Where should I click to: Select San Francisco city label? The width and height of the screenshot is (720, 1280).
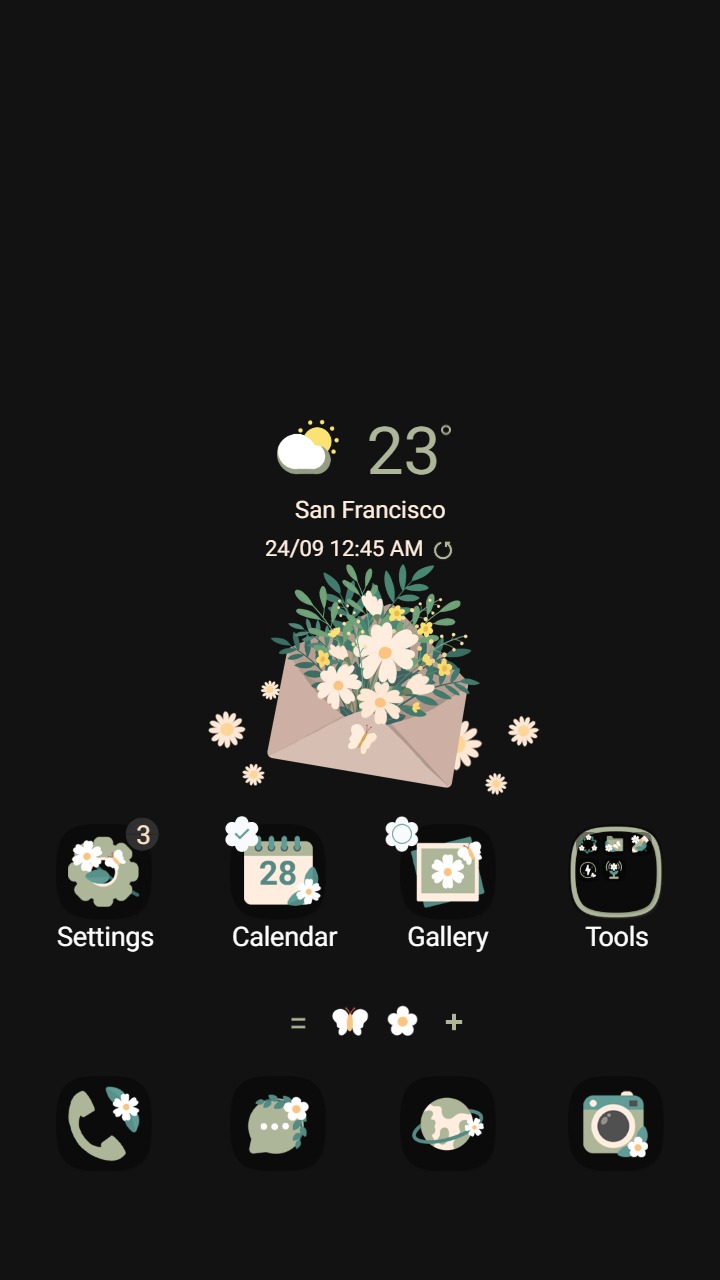click(369, 510)
